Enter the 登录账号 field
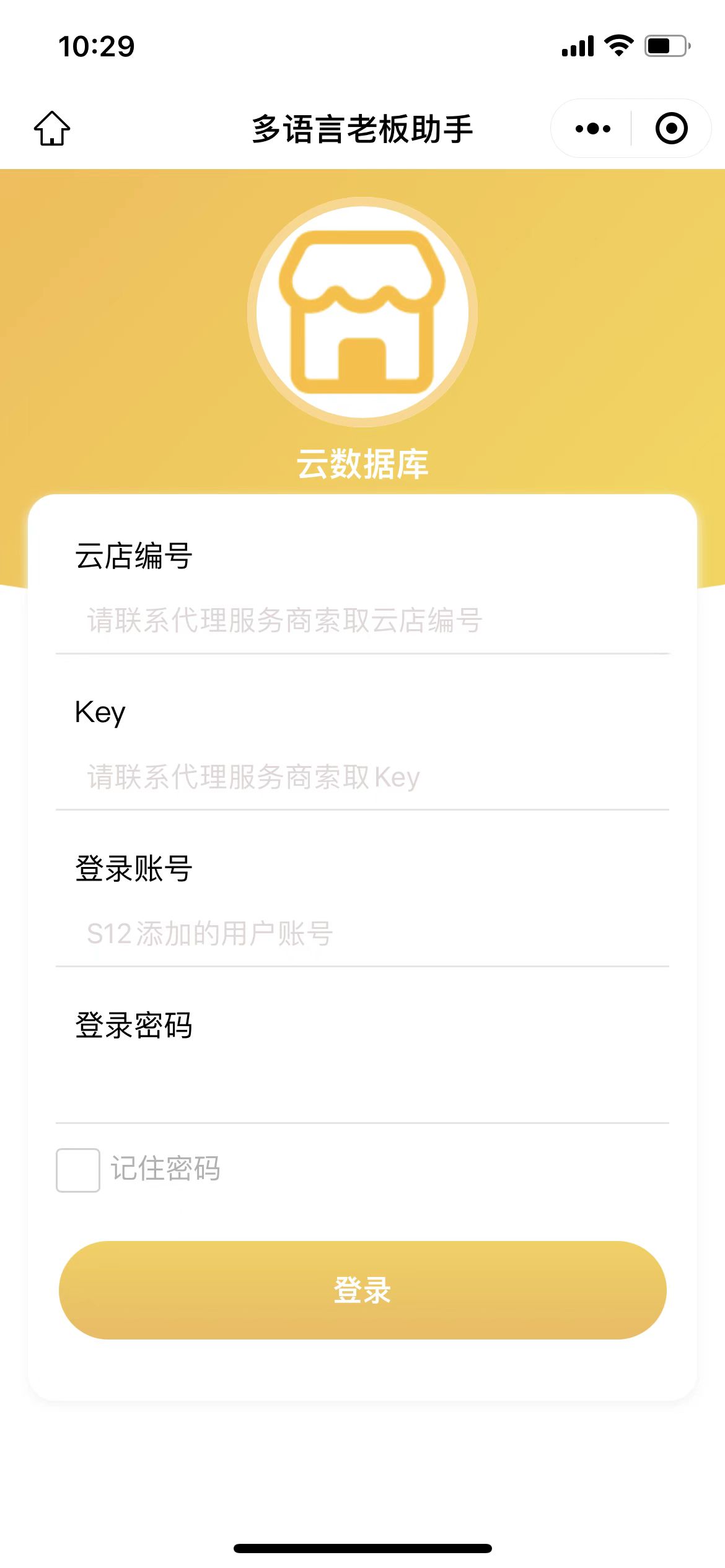 (362, 933)
